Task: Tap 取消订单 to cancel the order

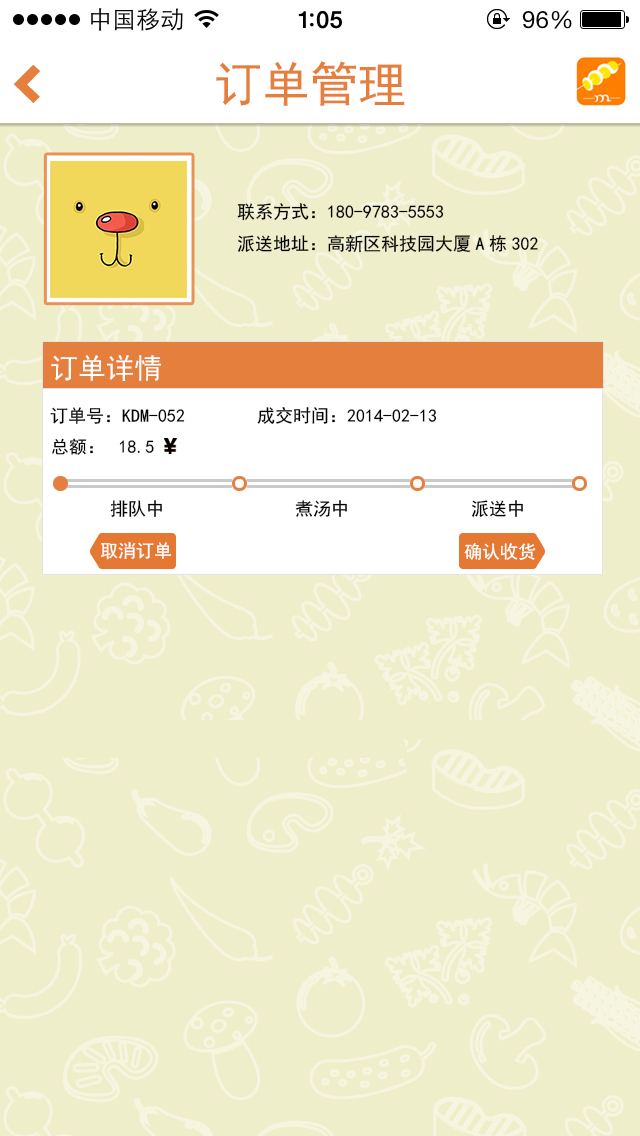Action: 134,551
